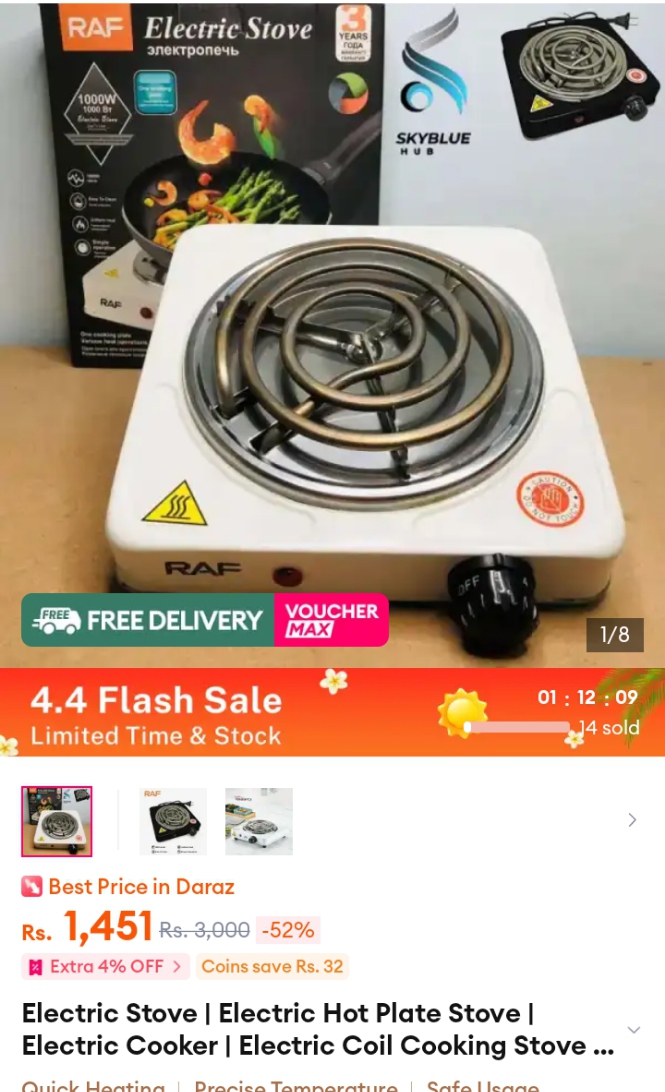
Task: Open the Extra 4% OFF voucher
Action: [x=105, y=967]
